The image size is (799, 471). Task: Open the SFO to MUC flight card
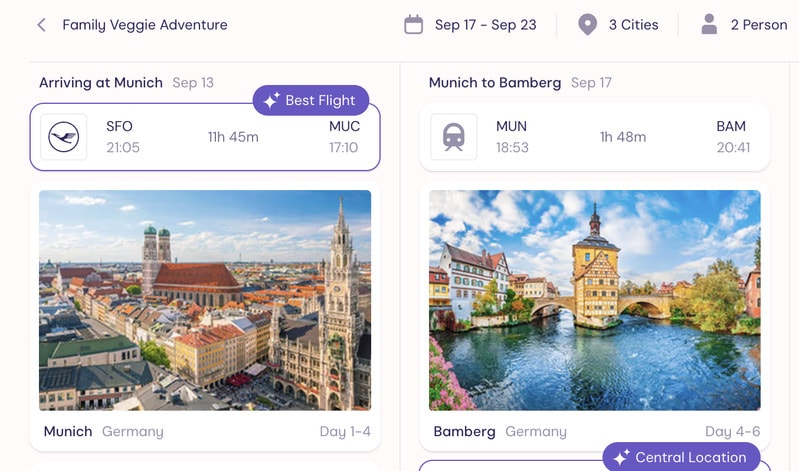tap(205, 137)
